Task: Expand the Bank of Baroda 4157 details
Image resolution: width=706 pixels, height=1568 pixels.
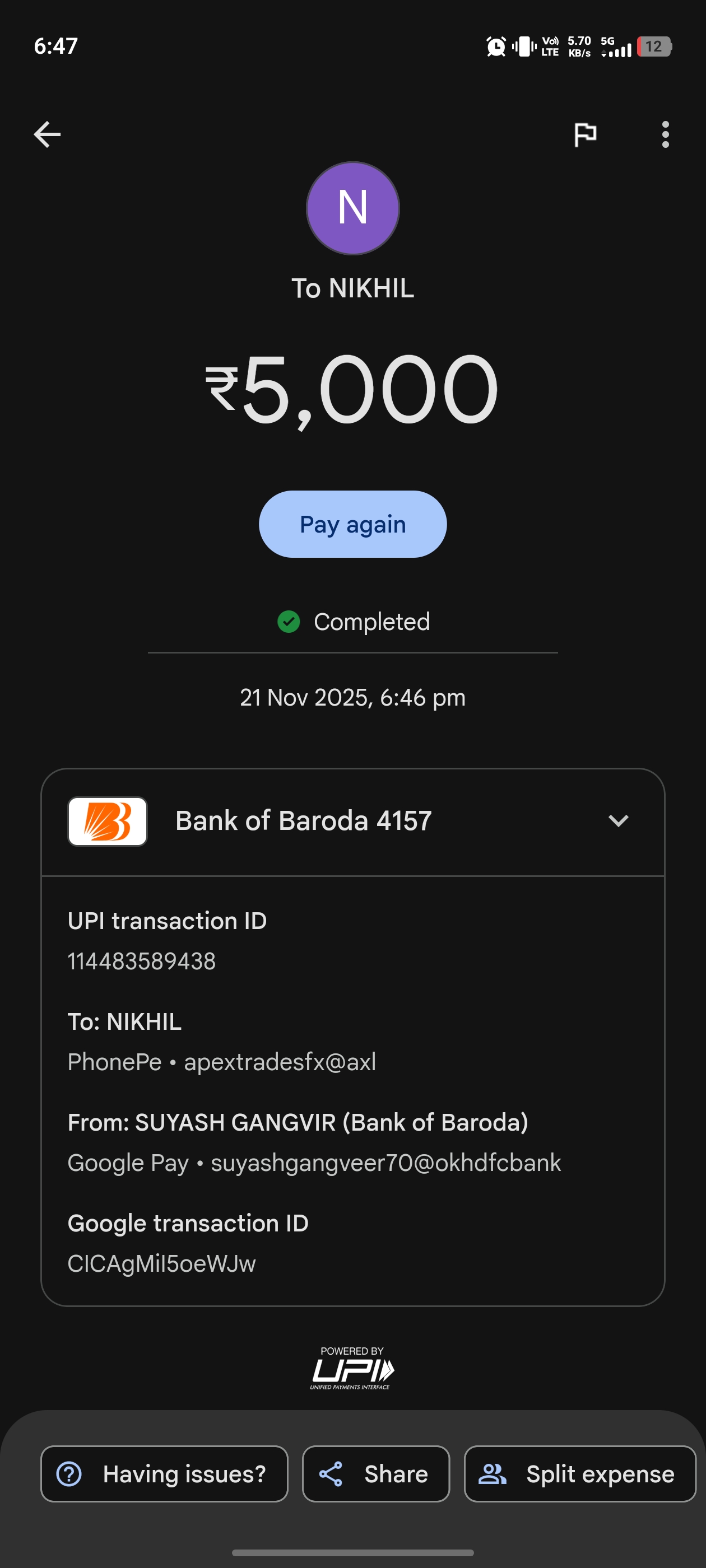Action: [617, 821]
